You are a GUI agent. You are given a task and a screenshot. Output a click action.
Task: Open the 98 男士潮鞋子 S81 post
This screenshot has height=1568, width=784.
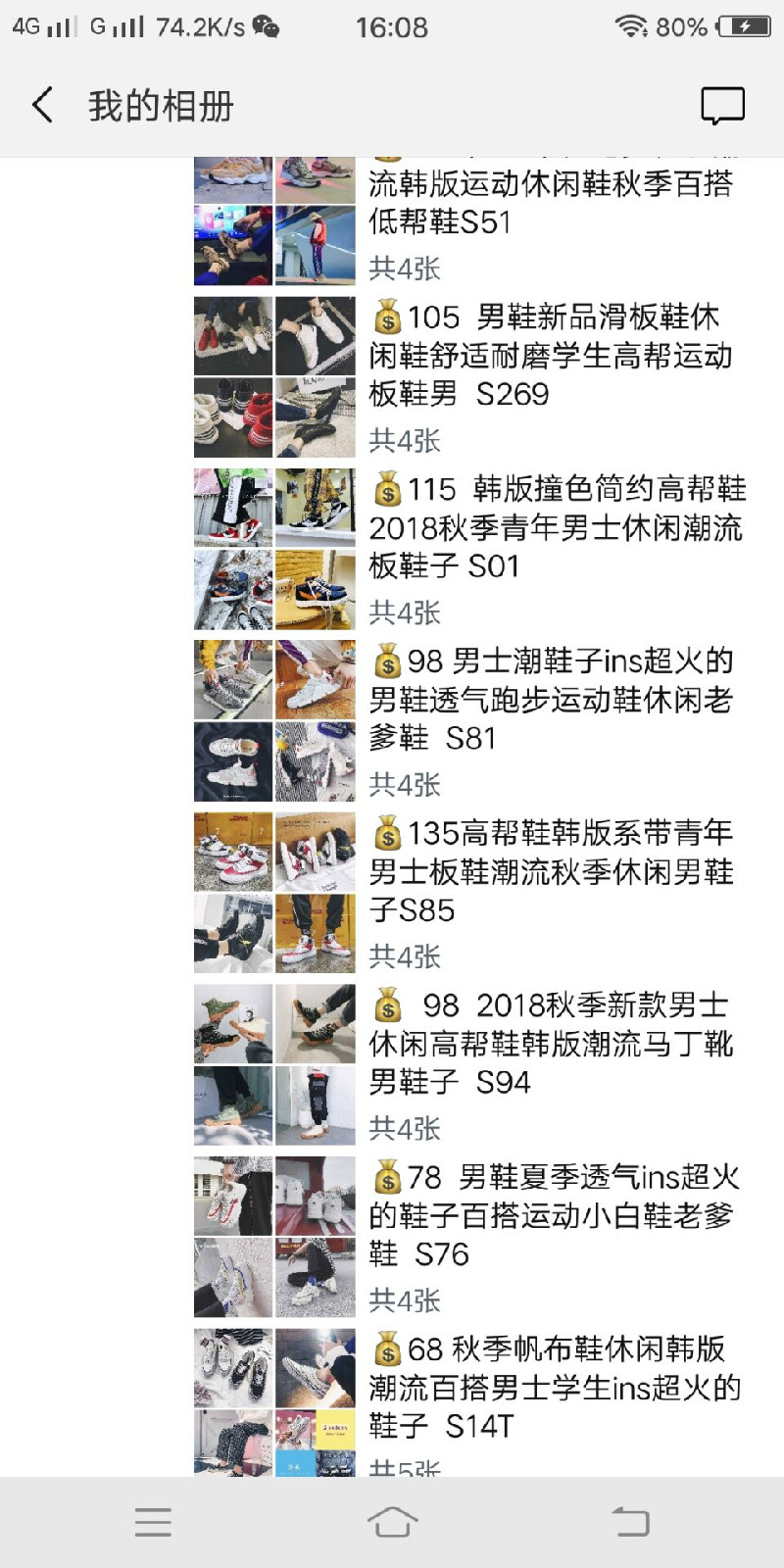pos(470,721)
